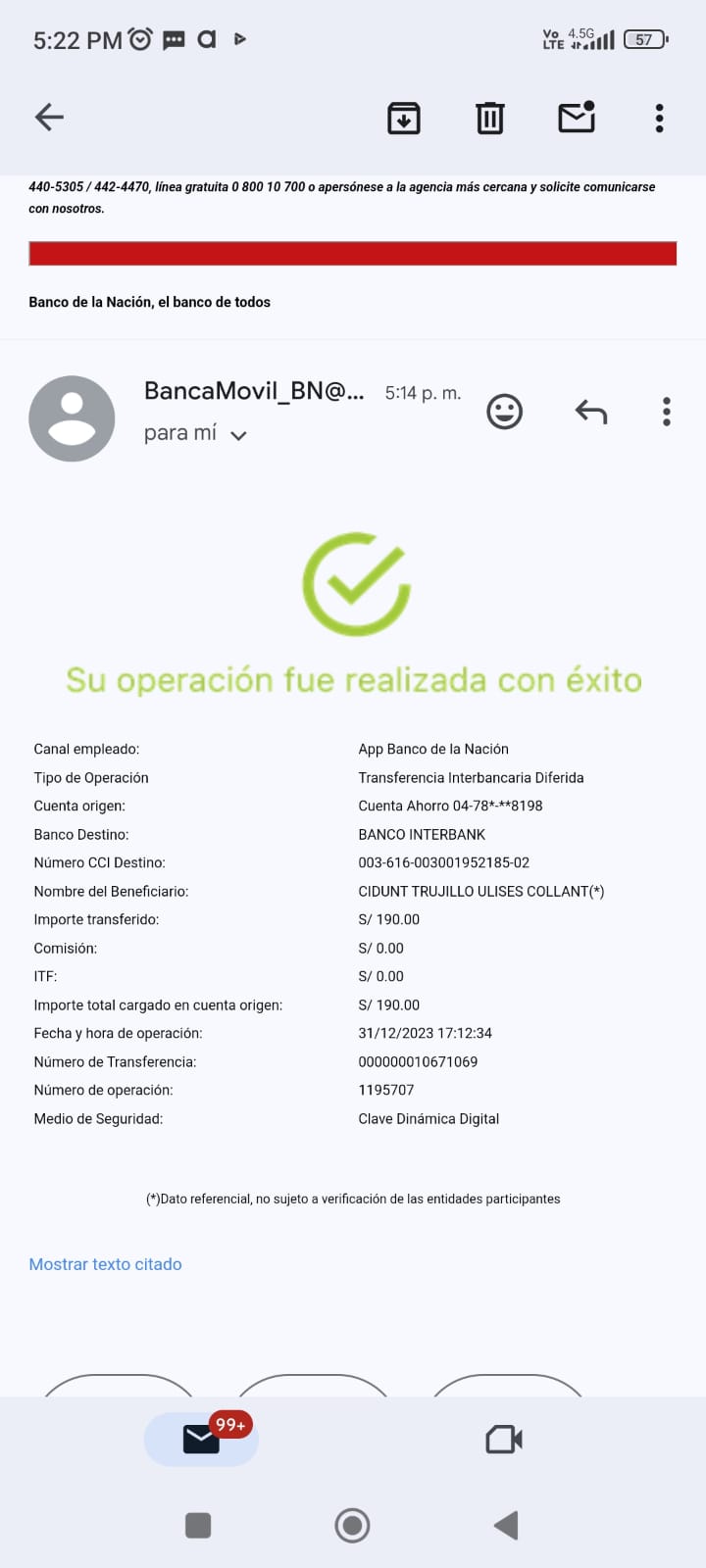706x1568 pixels.
Task: Expand the 'para mí' recipient details
Action: coord(195,433)
